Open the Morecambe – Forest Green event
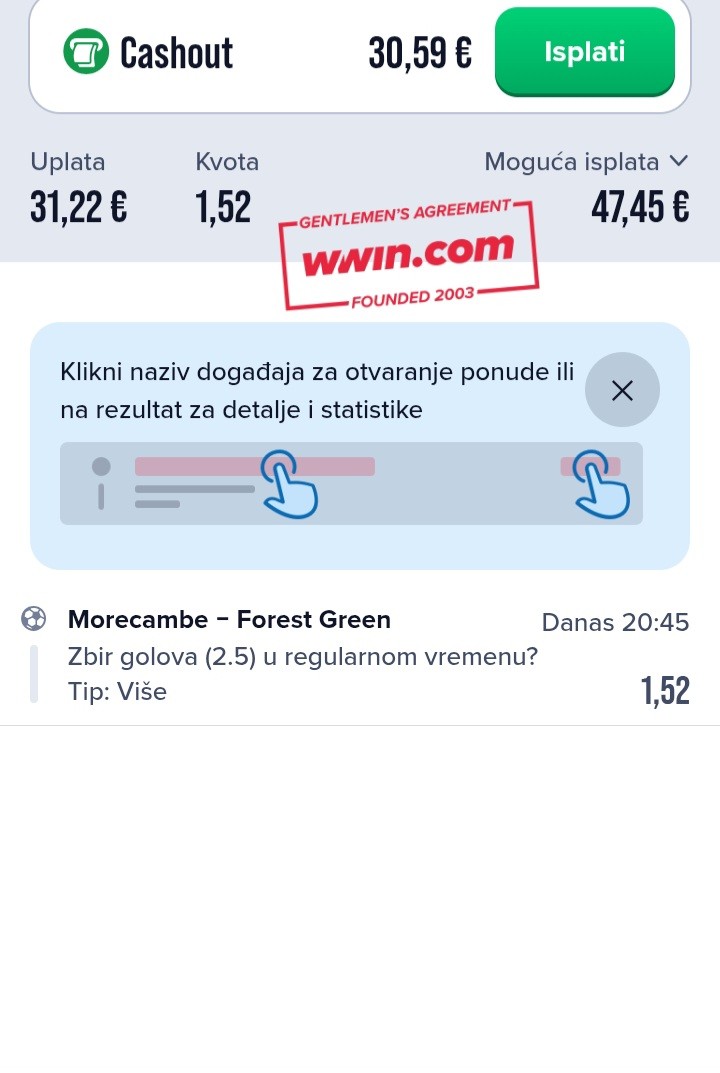 pos(229,620)
